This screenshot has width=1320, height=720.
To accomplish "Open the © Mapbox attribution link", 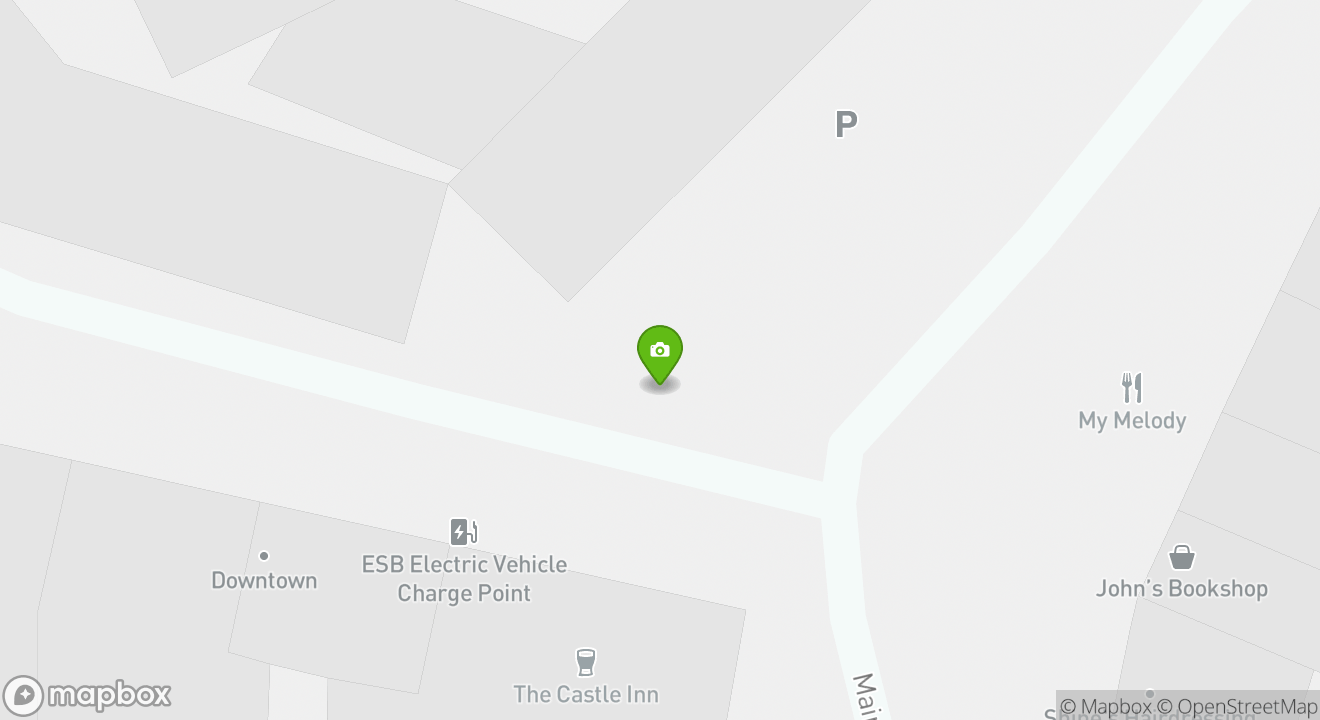I will pyautogui.click(x=1105, y=706).
